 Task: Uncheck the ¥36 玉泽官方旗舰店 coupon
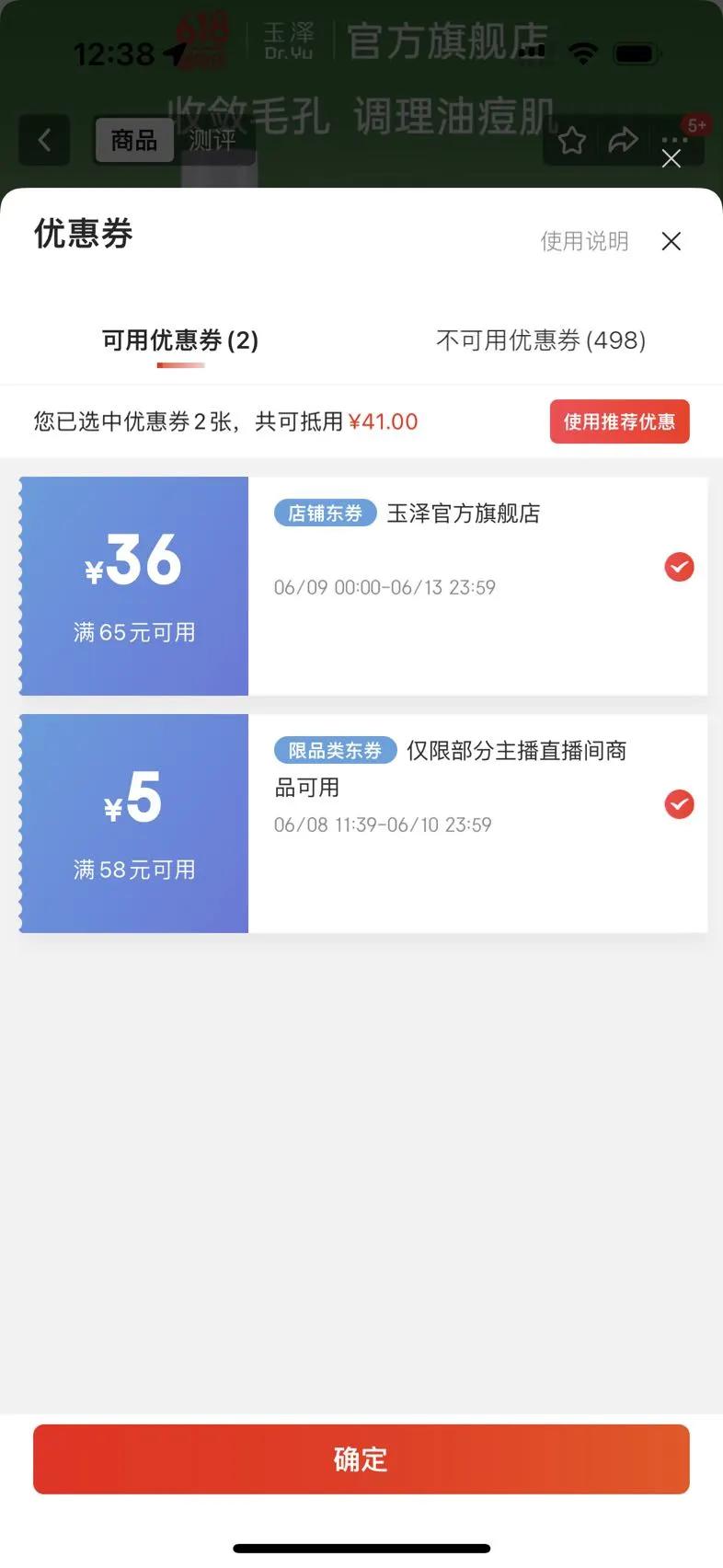click(679, 567)
